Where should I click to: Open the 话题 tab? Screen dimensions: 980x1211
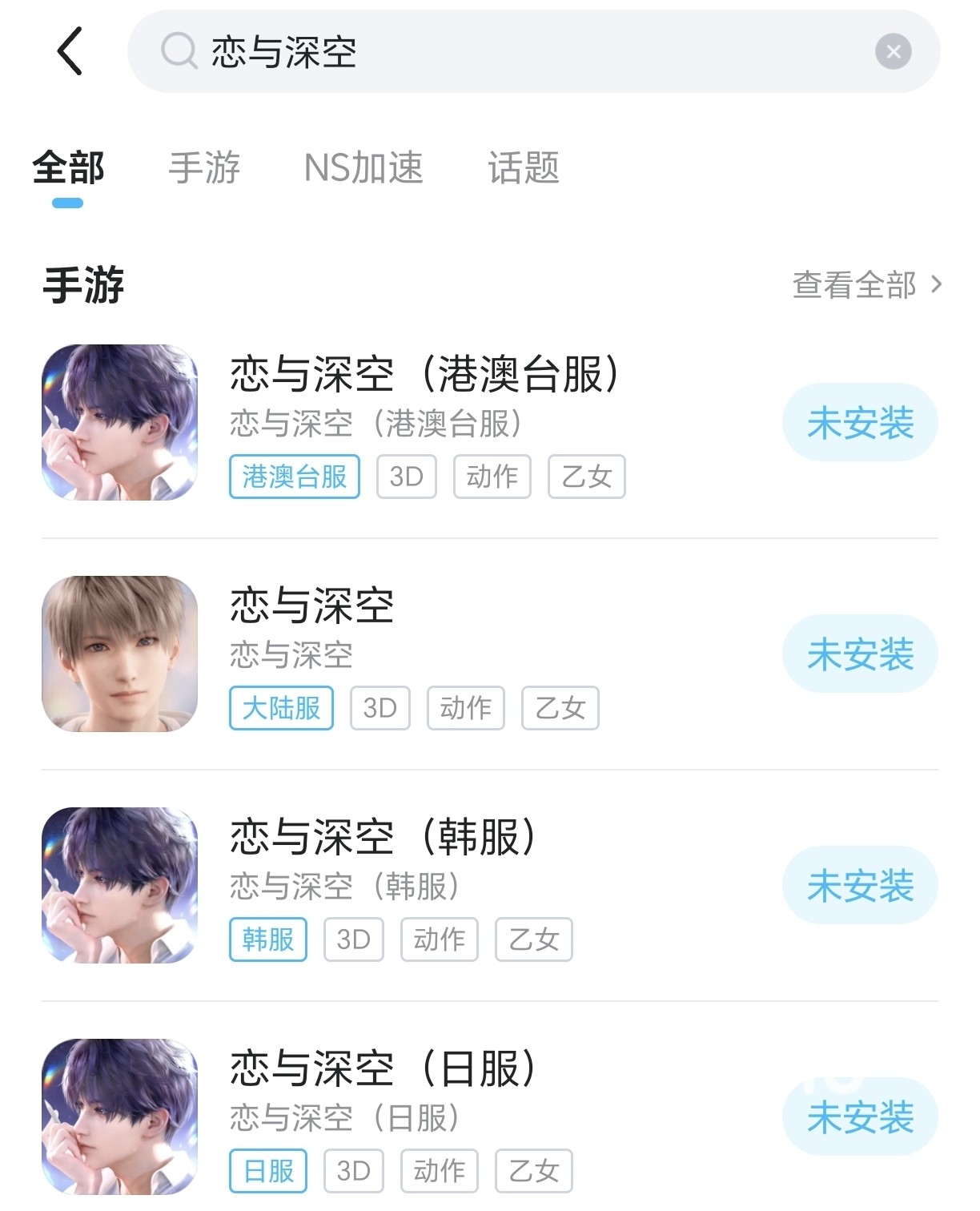click(524, 168)
